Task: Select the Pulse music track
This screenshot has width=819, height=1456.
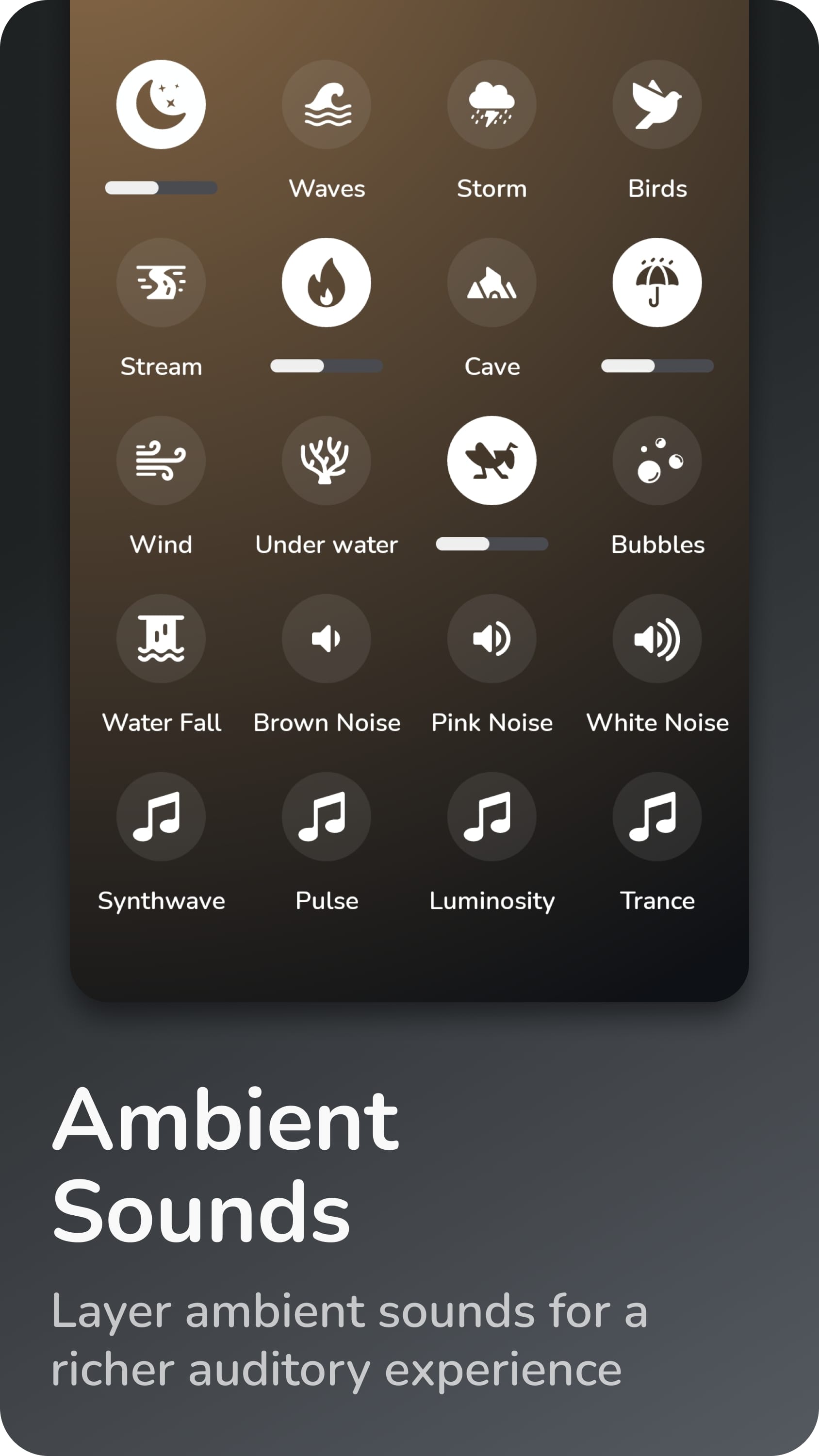Action: click(327, 817)
